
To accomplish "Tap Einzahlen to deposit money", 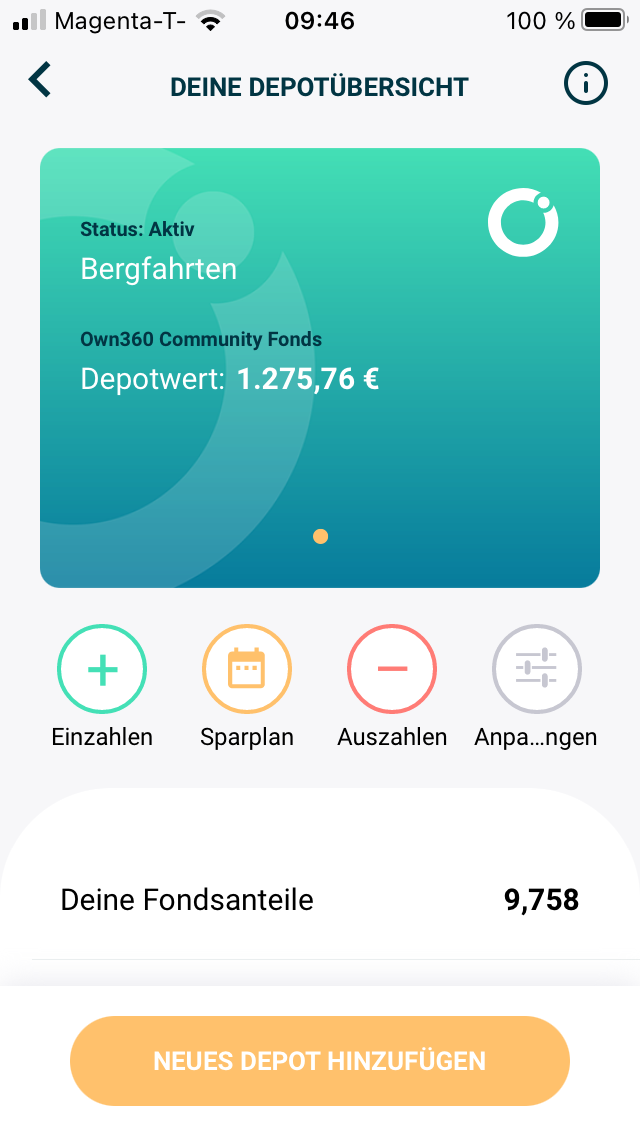I will coord(102,669).
